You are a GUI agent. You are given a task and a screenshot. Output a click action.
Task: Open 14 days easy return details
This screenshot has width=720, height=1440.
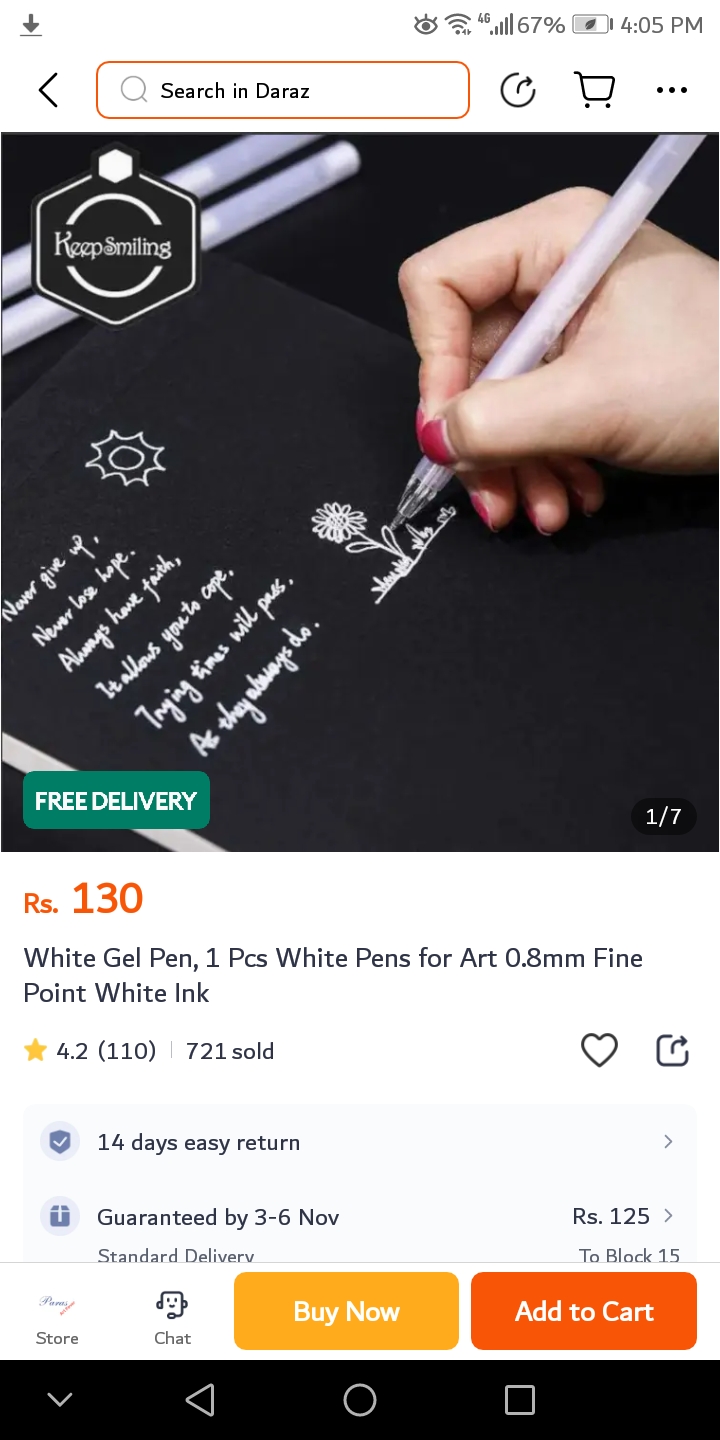(360, 1142)
